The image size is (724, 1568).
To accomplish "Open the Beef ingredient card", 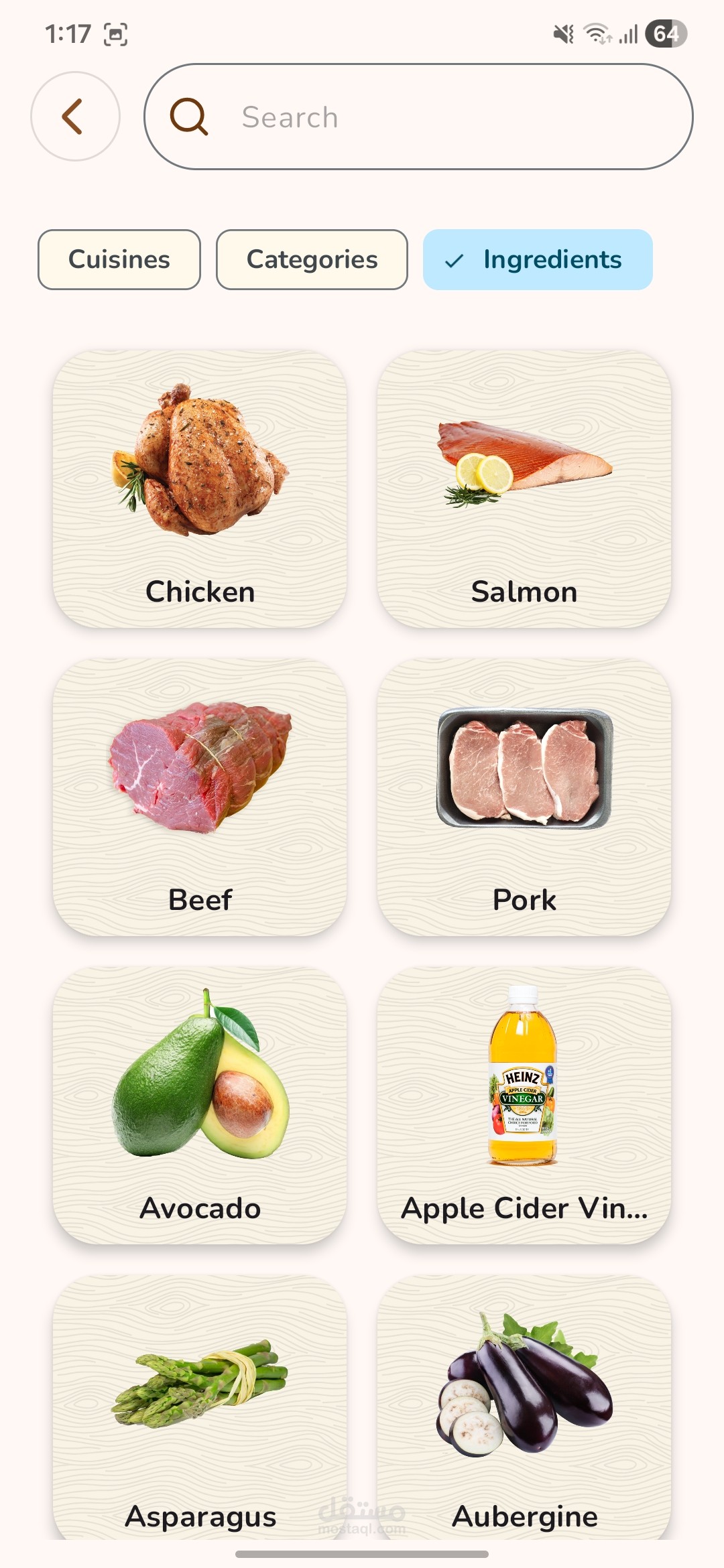I will (x=200, y=797).
